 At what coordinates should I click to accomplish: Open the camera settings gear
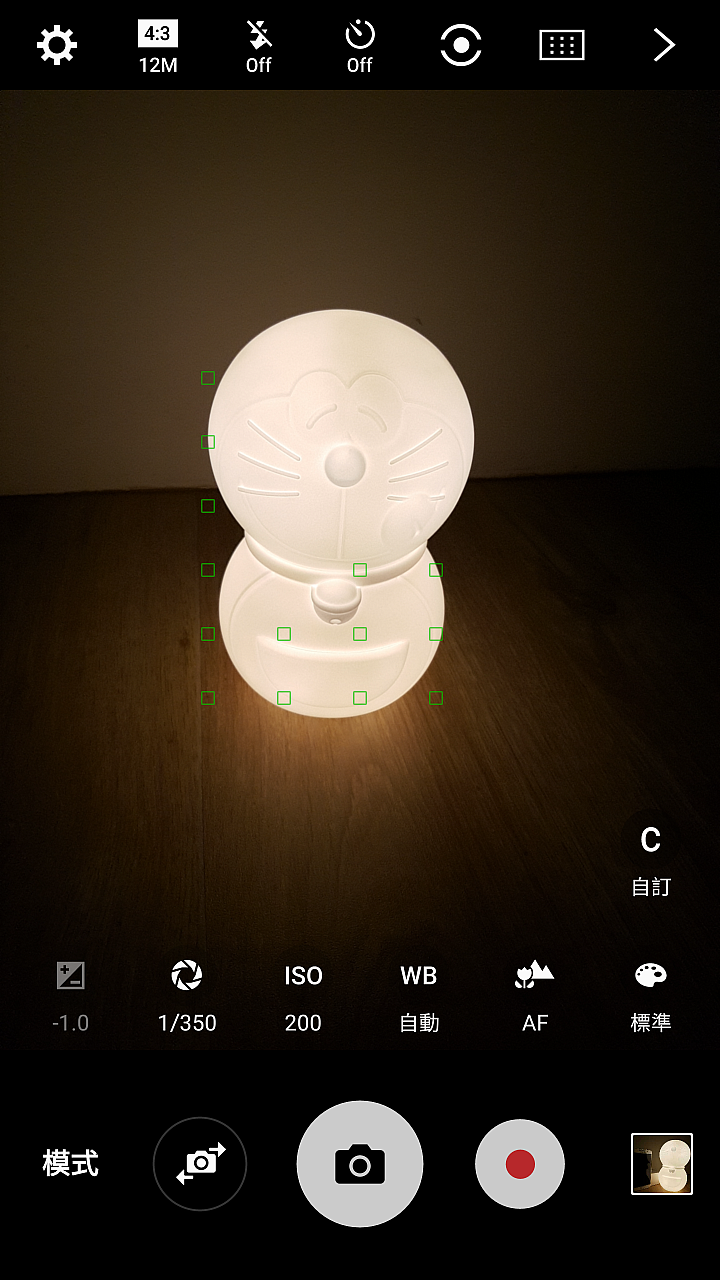[57, 45]
